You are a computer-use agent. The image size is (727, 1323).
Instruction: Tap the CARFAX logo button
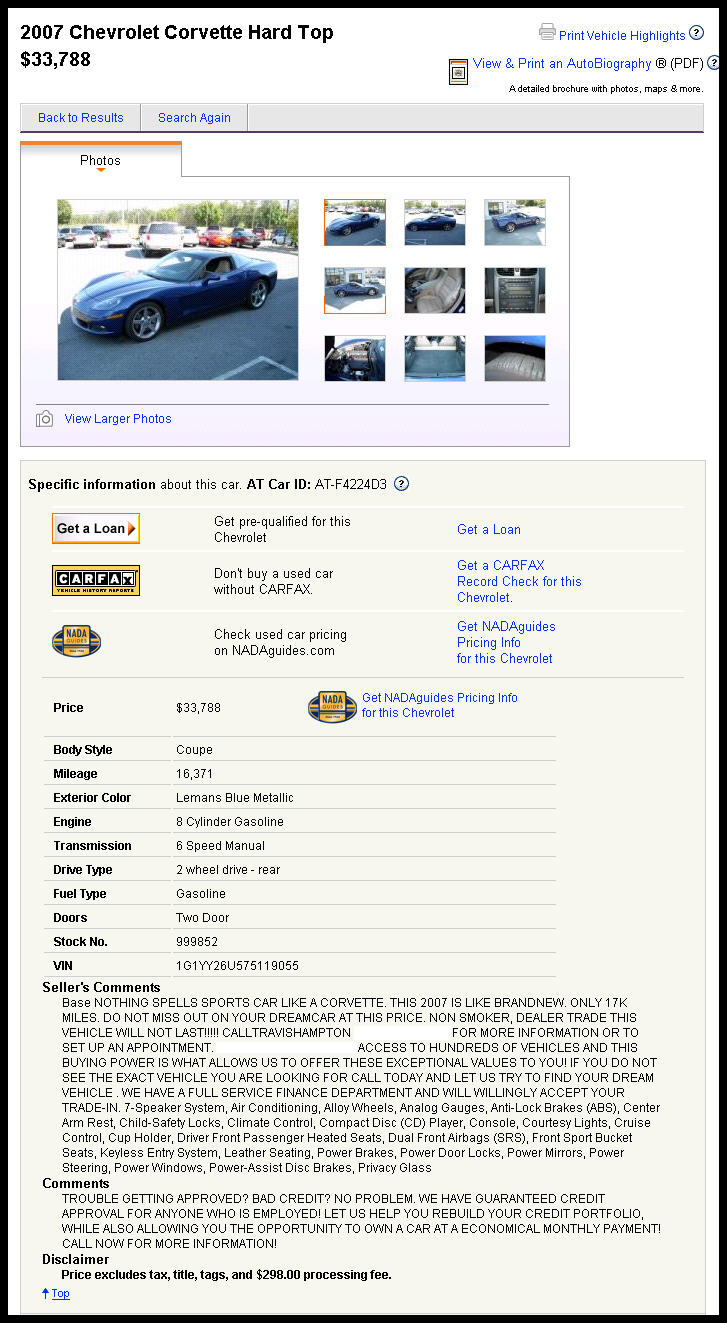(x=96, y=581)
